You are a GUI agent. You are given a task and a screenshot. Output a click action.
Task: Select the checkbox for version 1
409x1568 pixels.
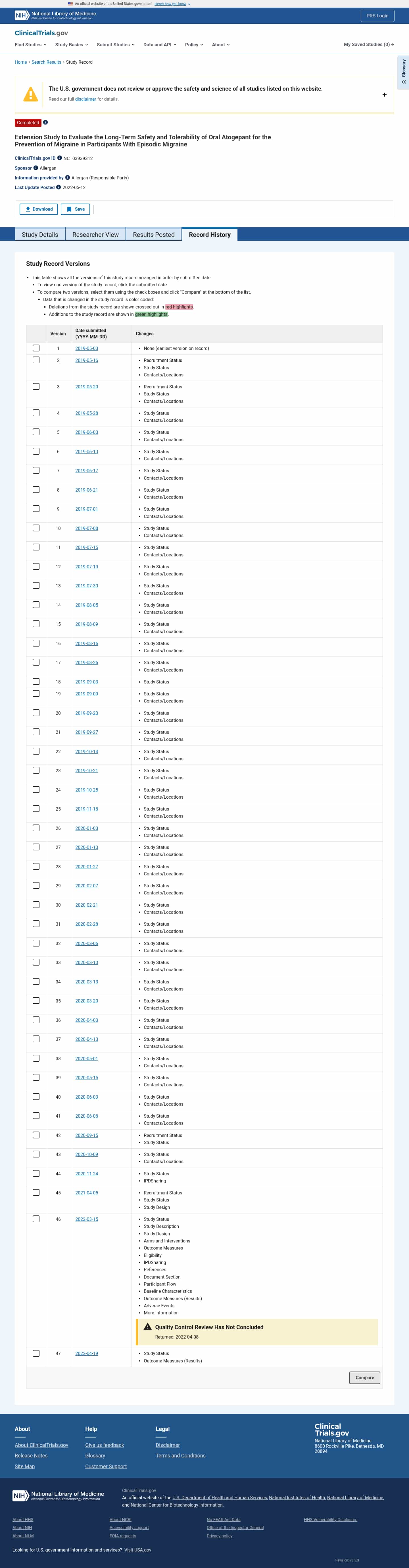[36, 348]
